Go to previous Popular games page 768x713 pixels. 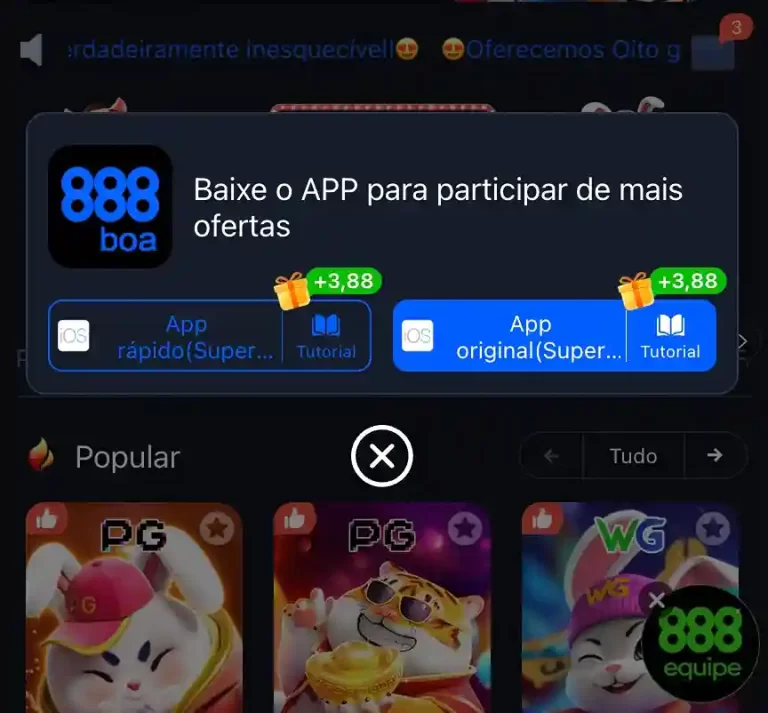click(x=551, y=456)
